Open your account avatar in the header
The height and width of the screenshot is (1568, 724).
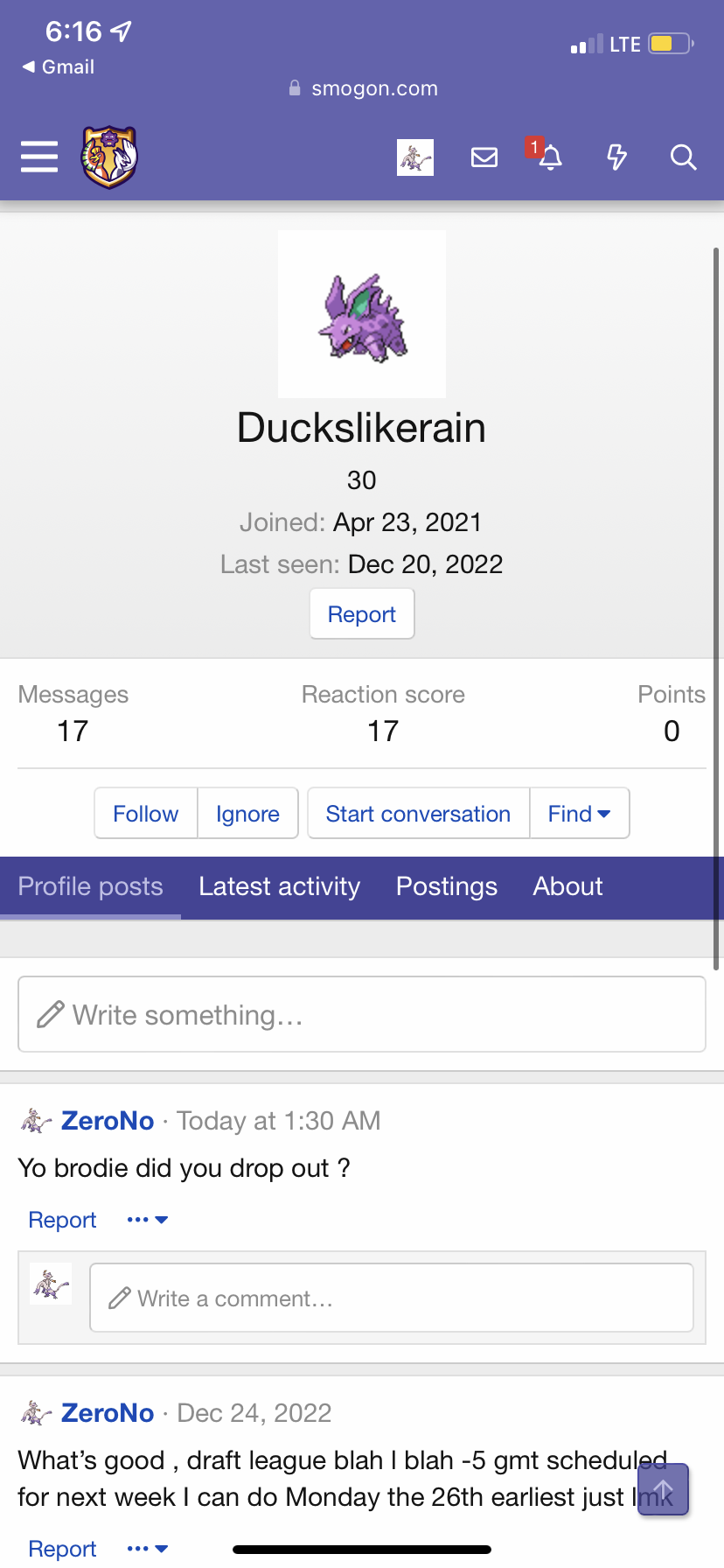click(415, 157)
